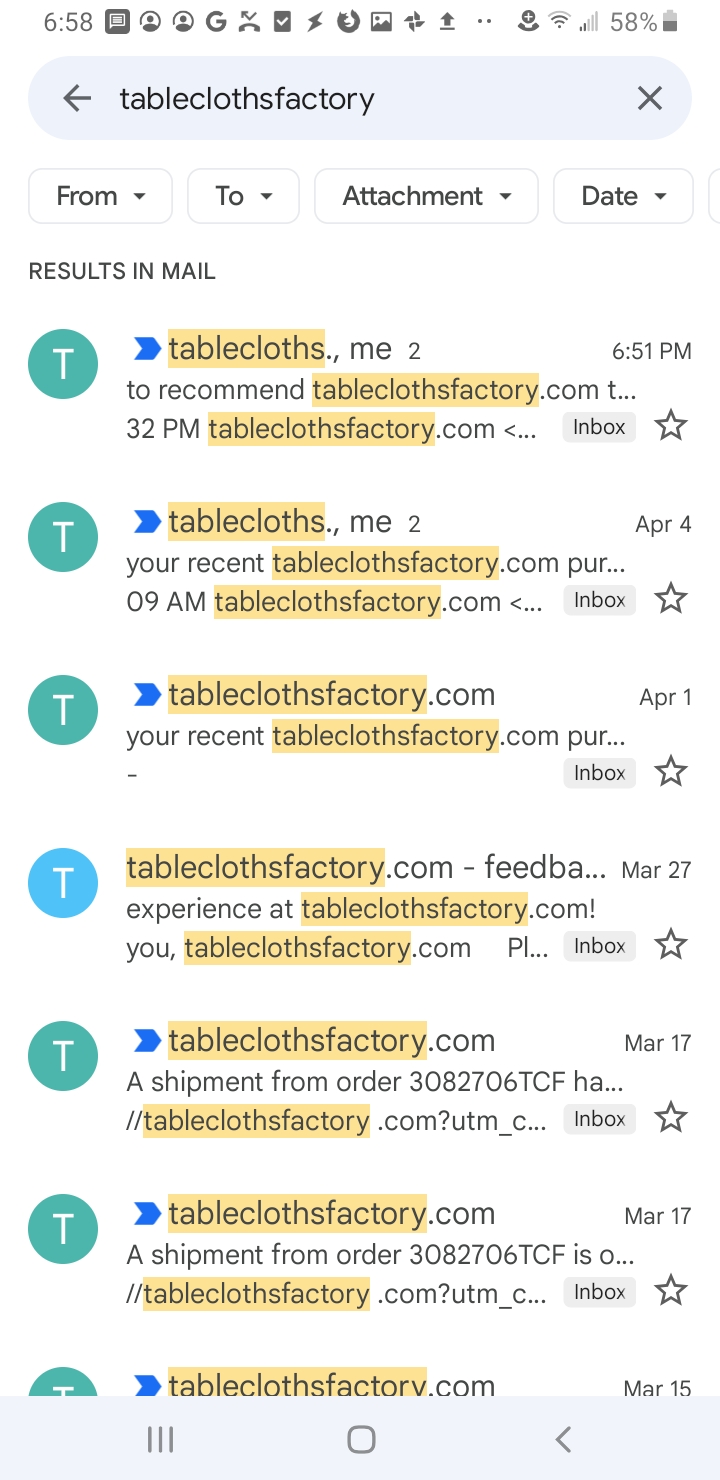Viewport: 720px width, 1480px height.
Task: Tap the back arrow to exit search
Action: pos(76,98)
